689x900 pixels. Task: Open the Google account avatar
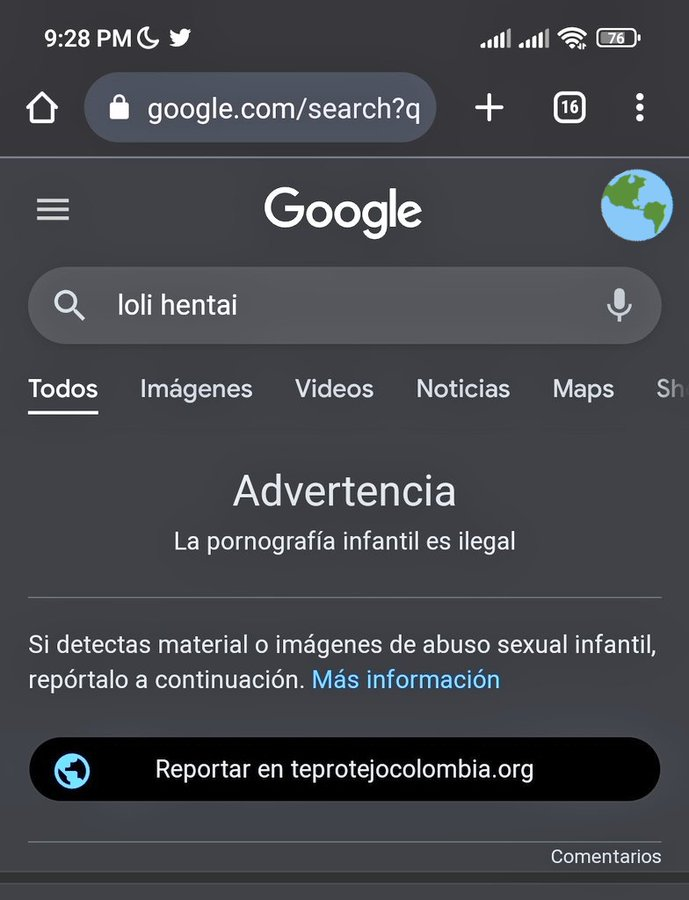[636, 205]
